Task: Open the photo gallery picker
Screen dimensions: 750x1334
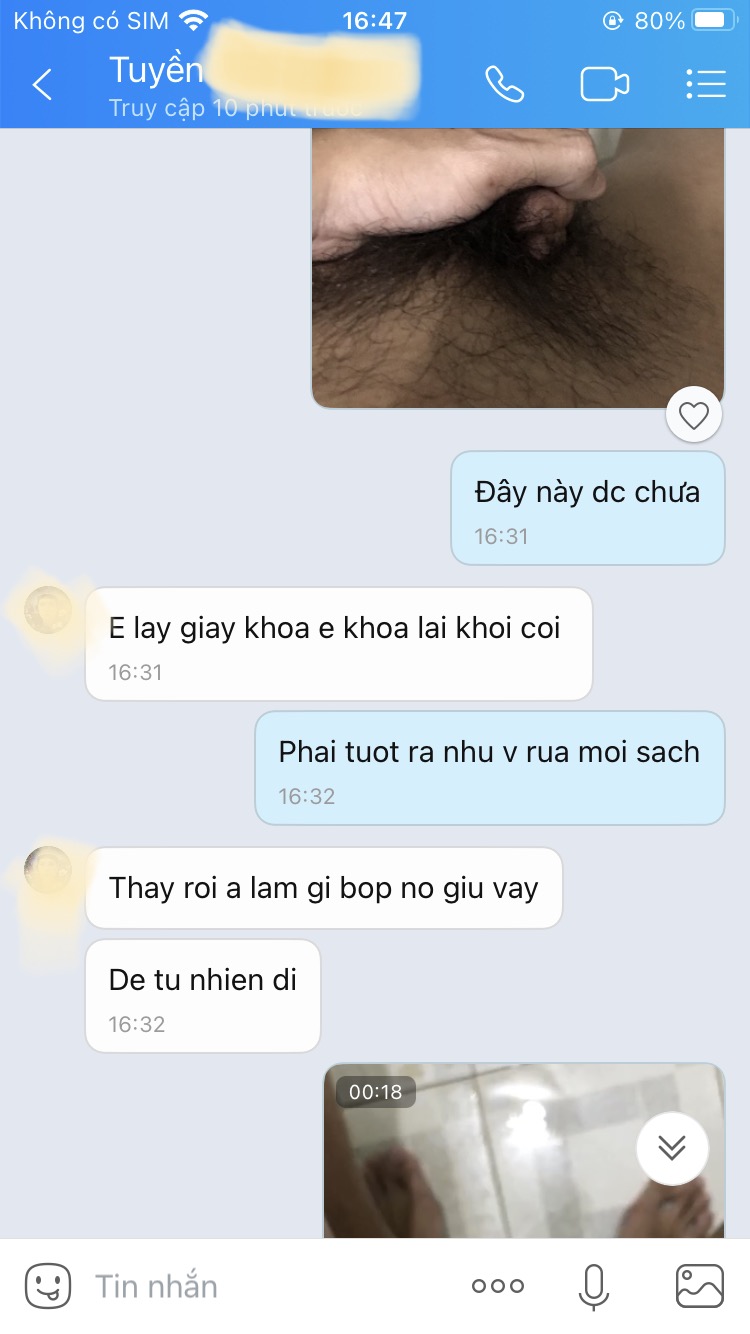Action: pos(700,1286)
